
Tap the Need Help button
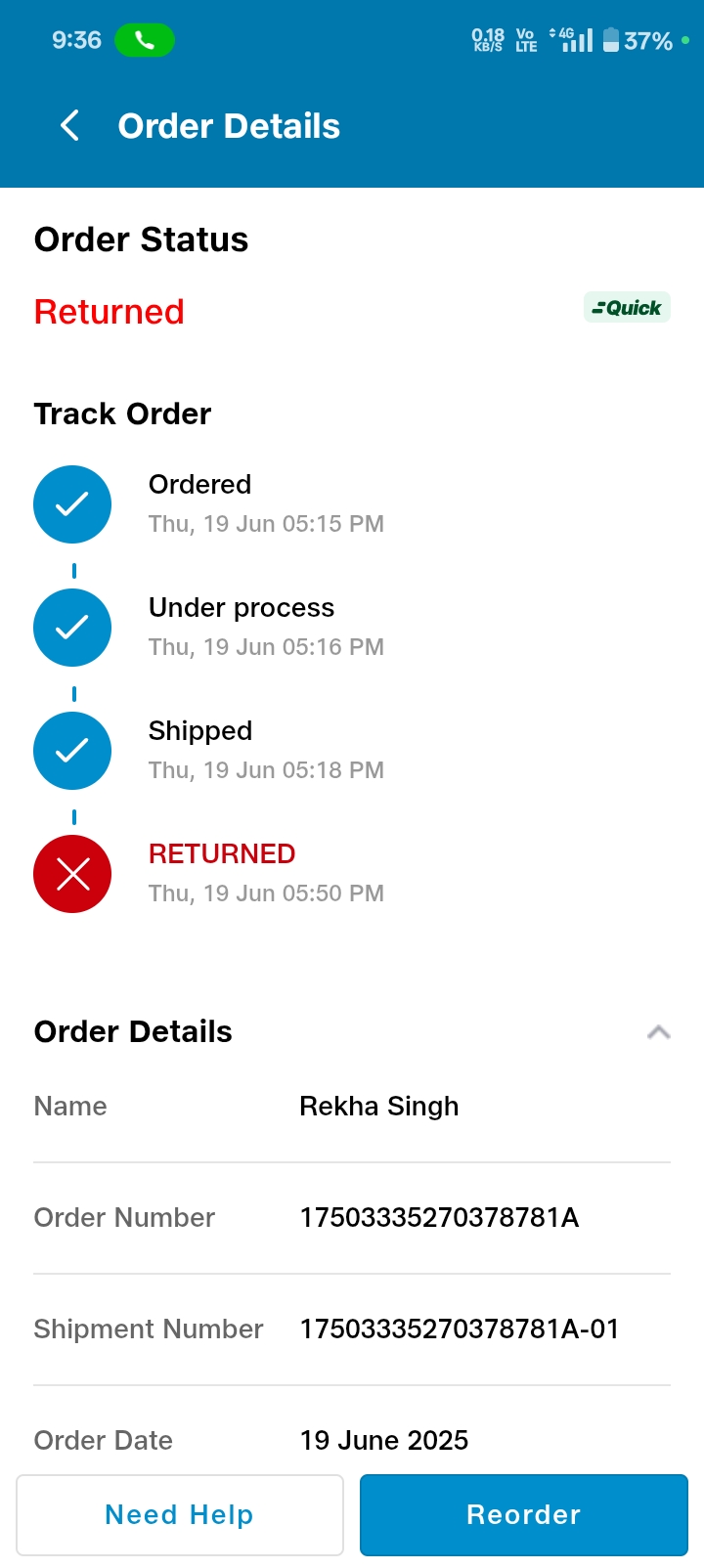(180, 1514)
